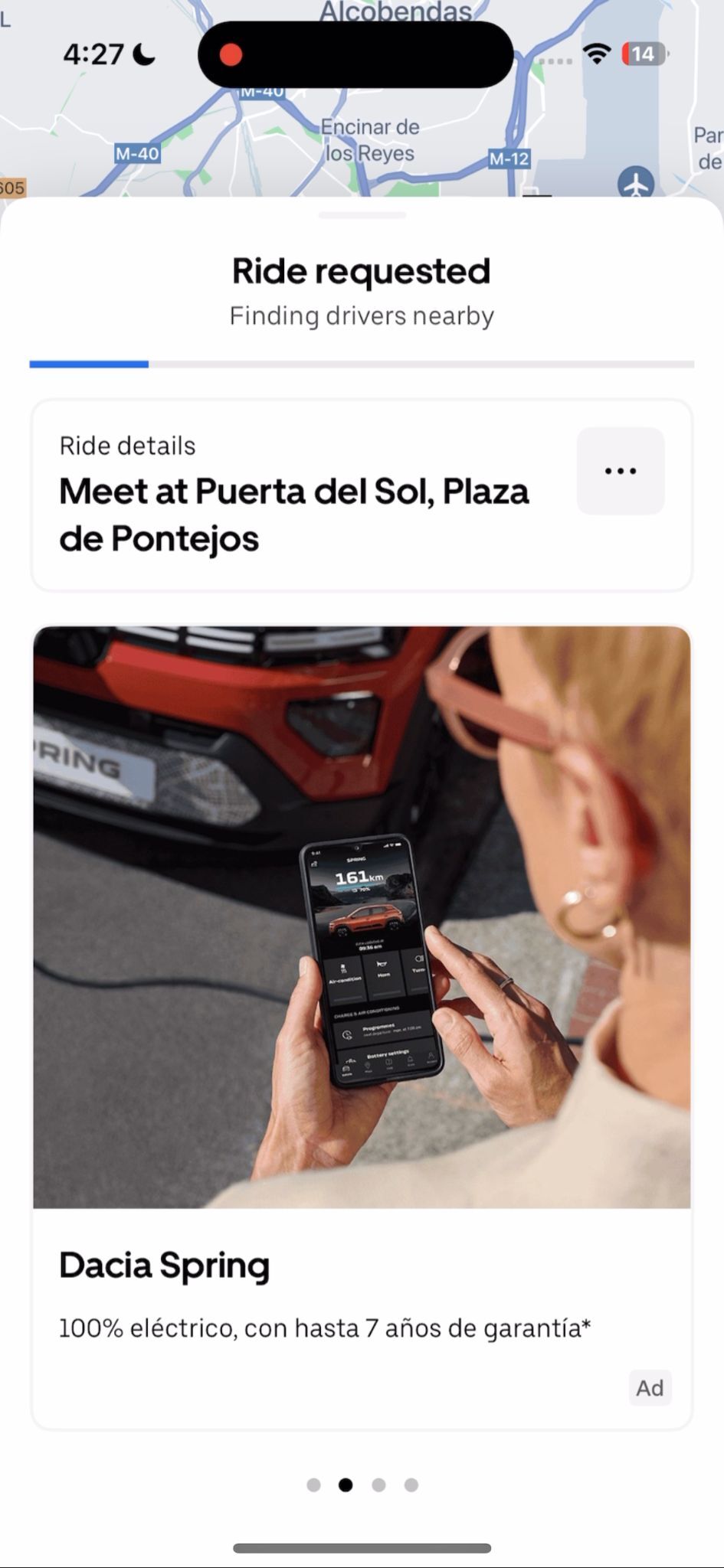Screen dimensions: 724x1568
Task: Open the Dacia Spring ad card
Action: [362, 1026]
